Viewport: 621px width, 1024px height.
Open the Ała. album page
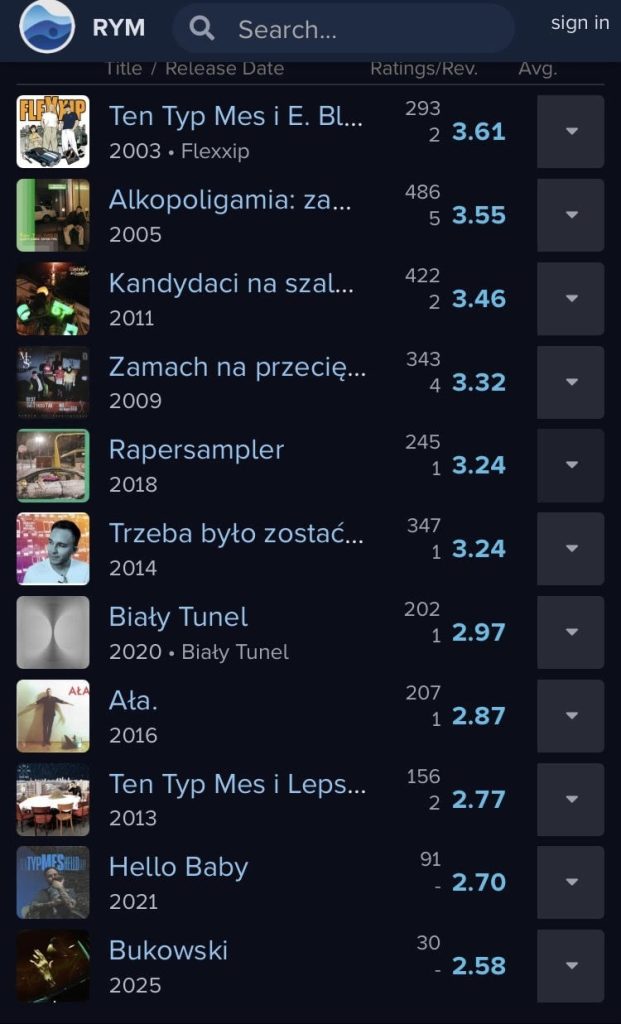[x=133, y=701]
